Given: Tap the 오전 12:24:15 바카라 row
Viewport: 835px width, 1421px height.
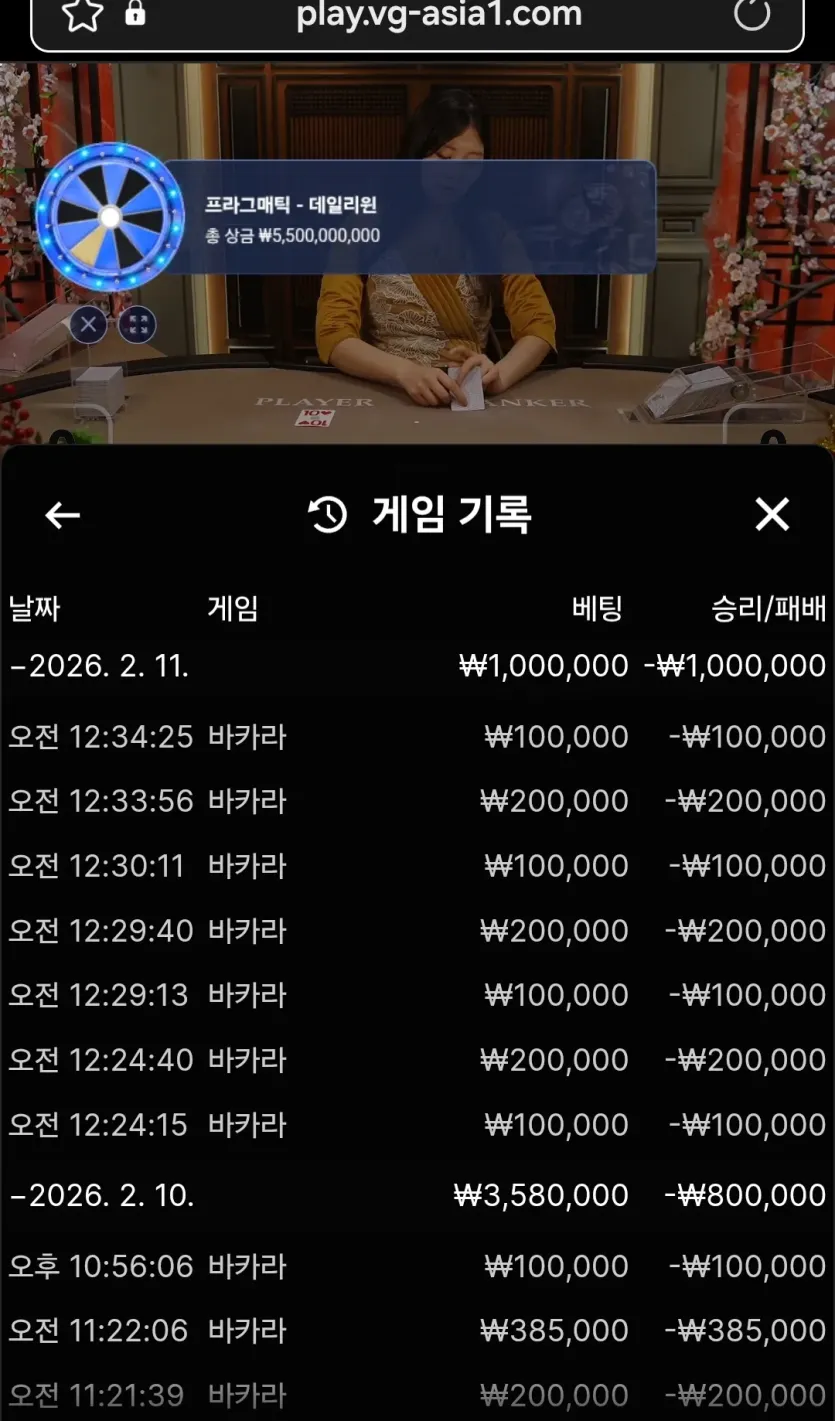Looking at the screenshot, I should pos(417,1125).
